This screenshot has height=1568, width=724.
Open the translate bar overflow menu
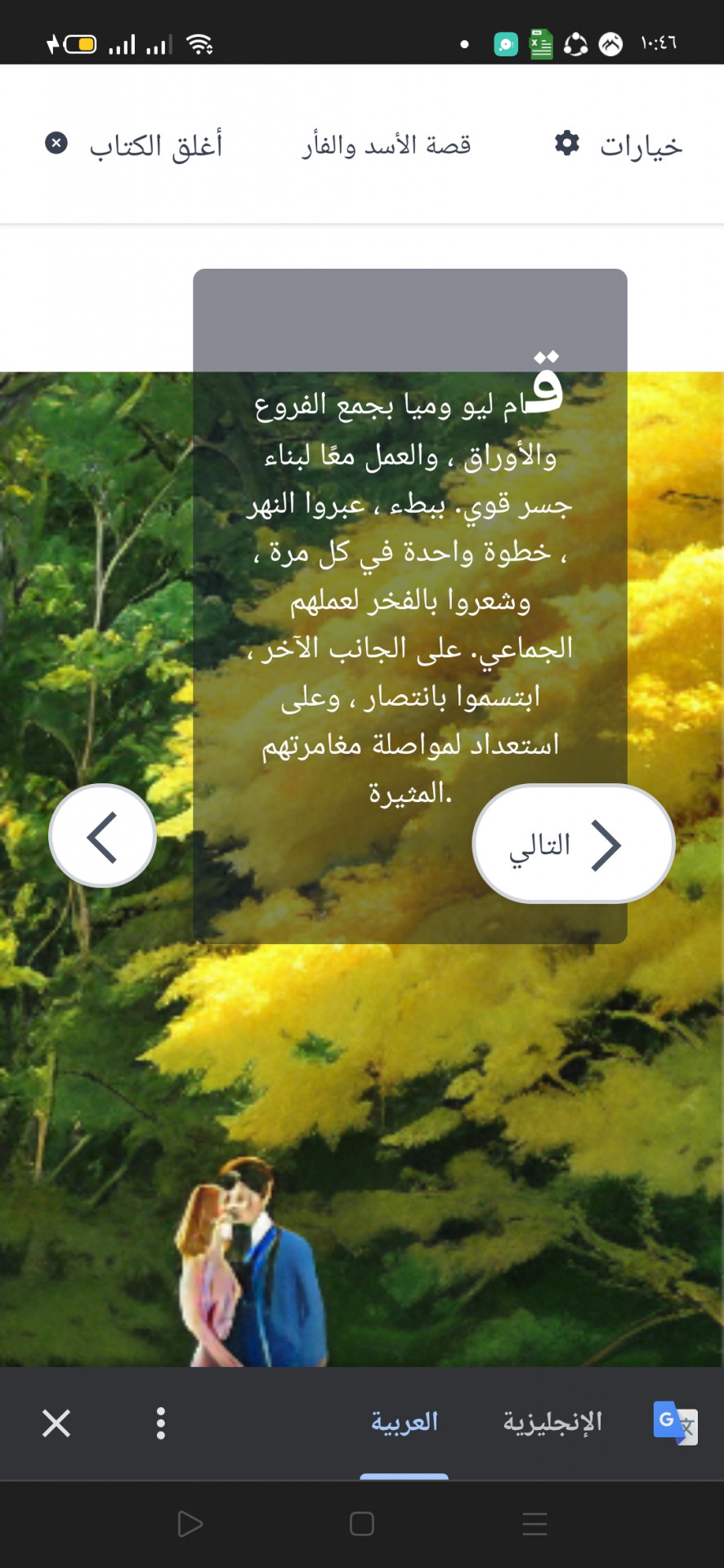pyautogui.click(x=161, y=1423)
